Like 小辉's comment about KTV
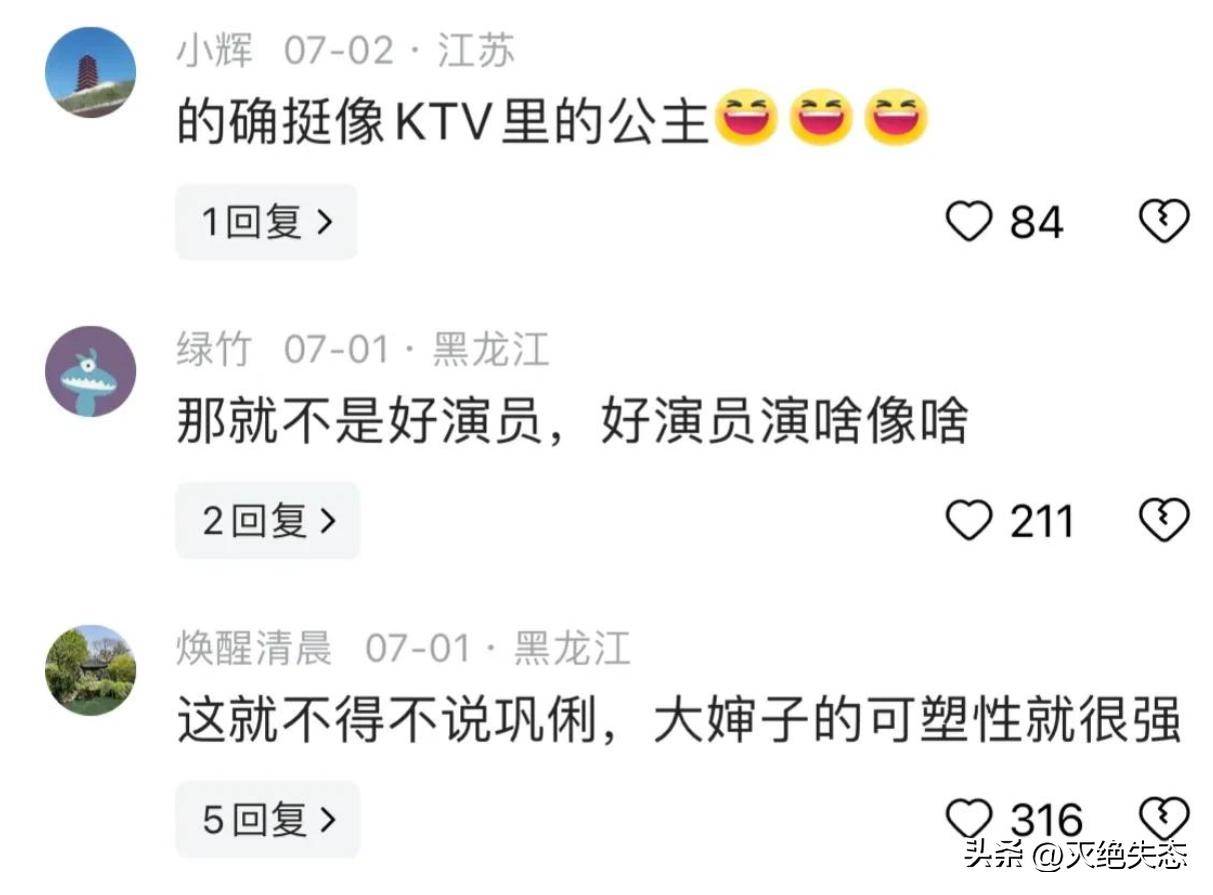This screenshot has height=895, width=1213. [968, 221]
